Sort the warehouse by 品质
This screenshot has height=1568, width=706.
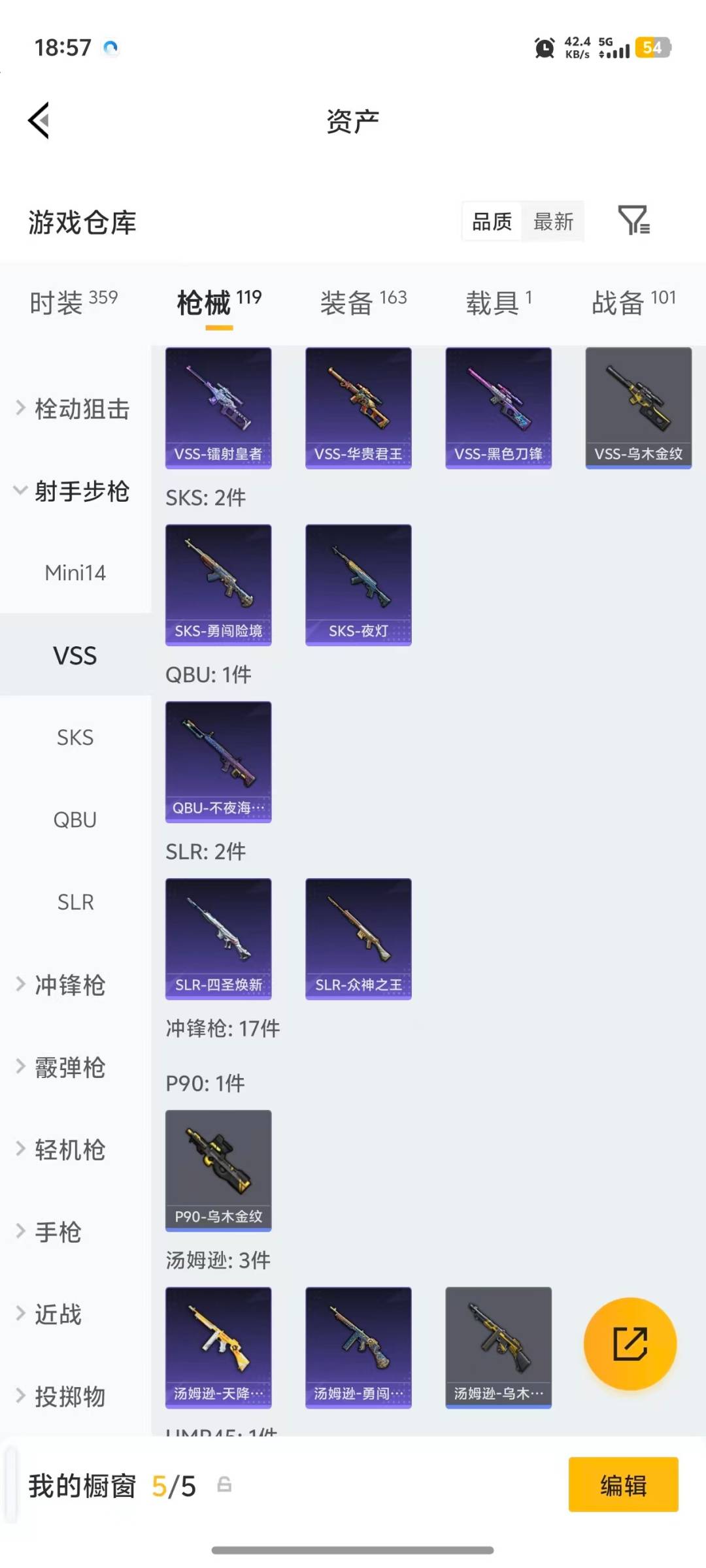coord(490,222)
